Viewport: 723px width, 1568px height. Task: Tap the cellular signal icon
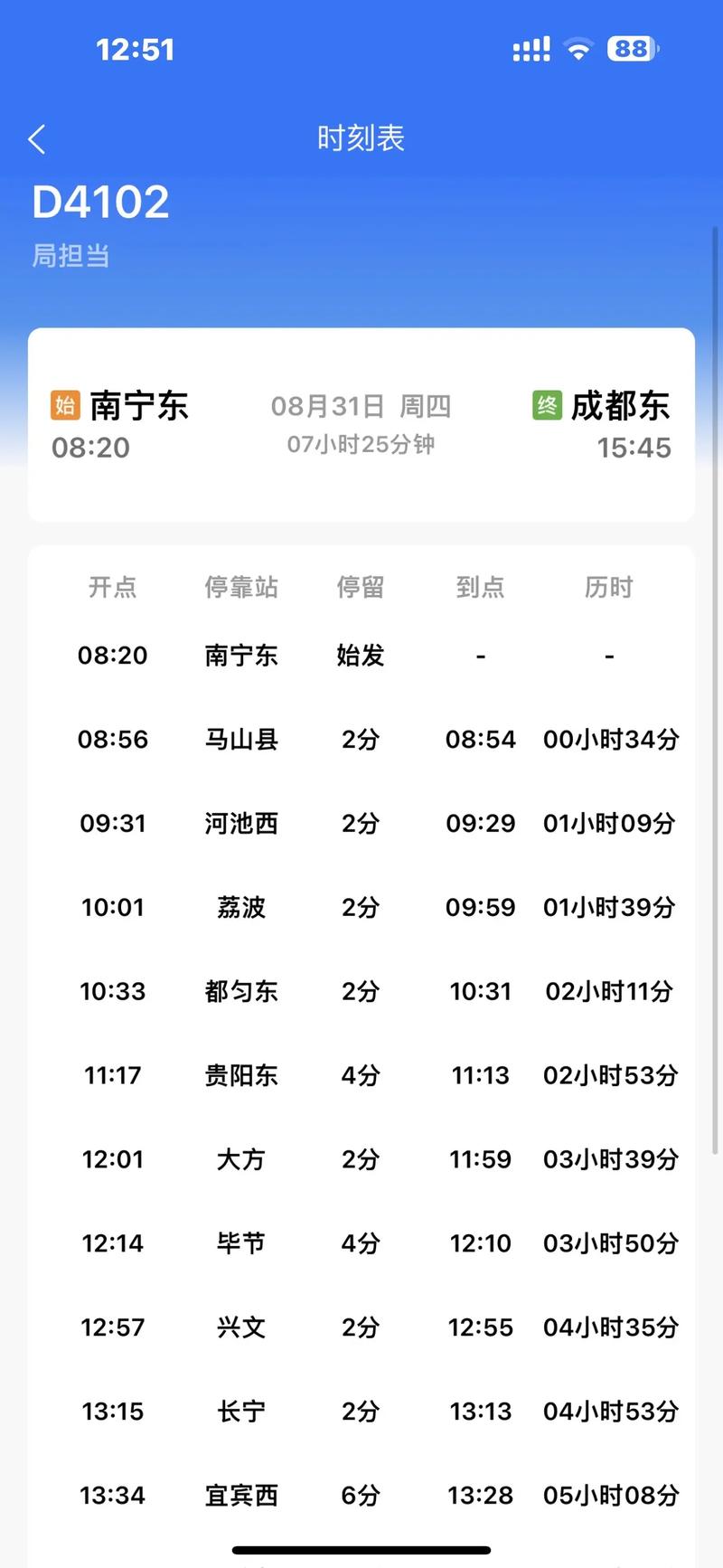click(531, 49)
